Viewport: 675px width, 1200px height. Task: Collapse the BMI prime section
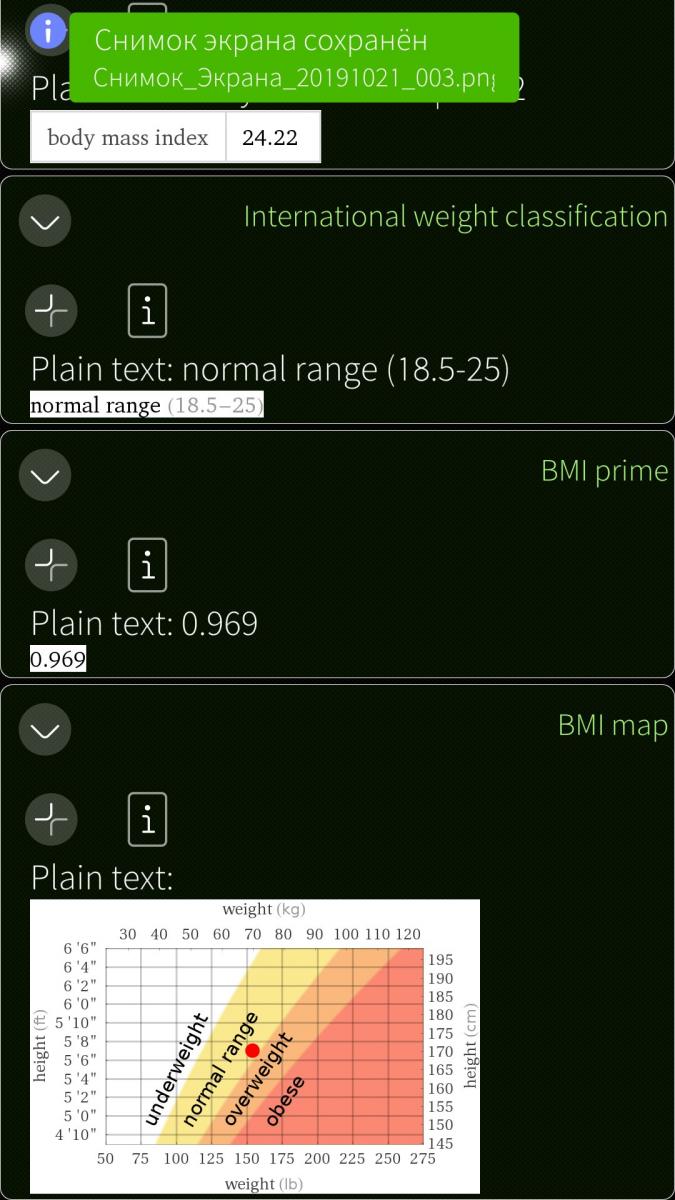tap(45, 475)
